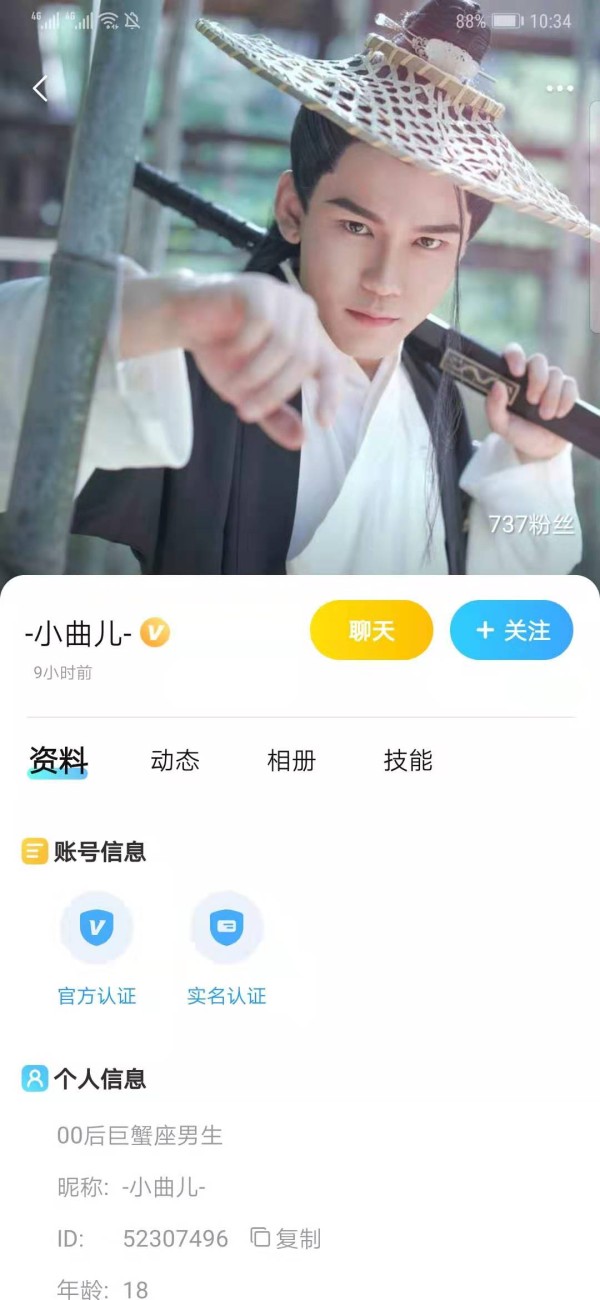
Task: Show the 资料 tab
Action: pyautogui.click(x=58, y=761)
